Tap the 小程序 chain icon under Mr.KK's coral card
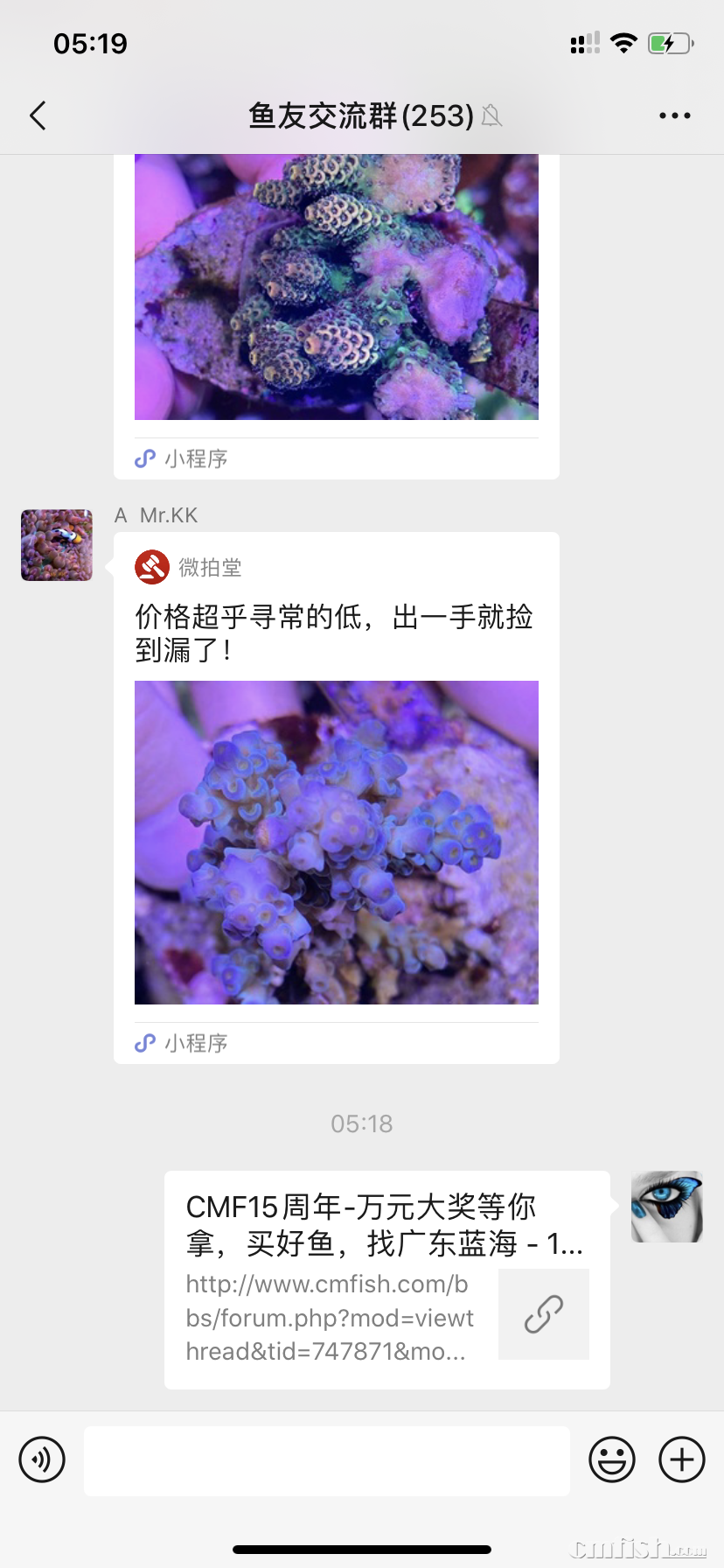 pyautogui.click(x=143, y=1042)
